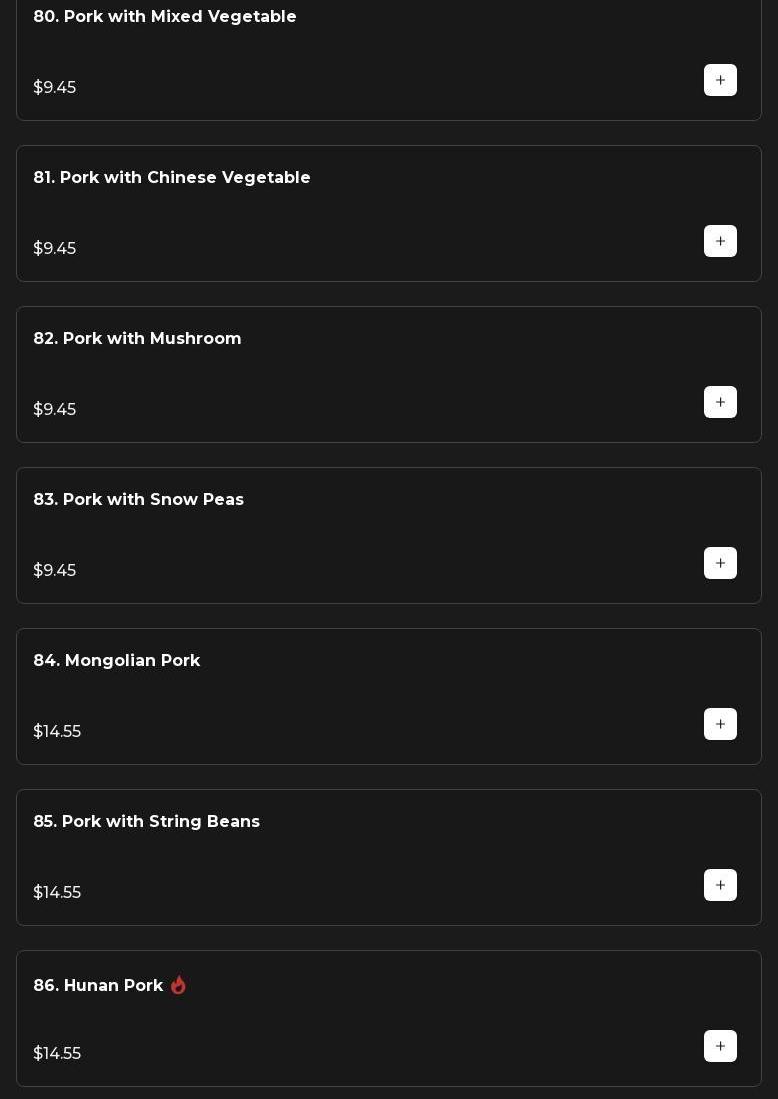
Task: Add Pork with Chinese Vegetable to order
Action: click(x=720, y=241)
